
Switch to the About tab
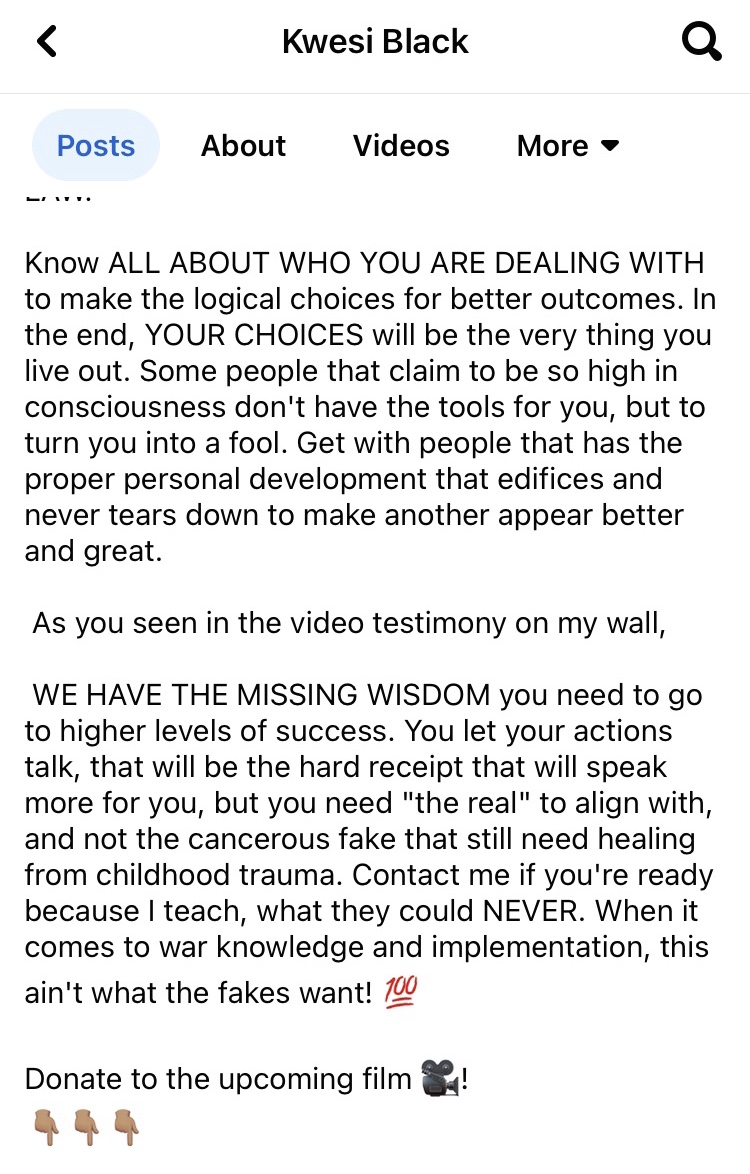(243, 146)
